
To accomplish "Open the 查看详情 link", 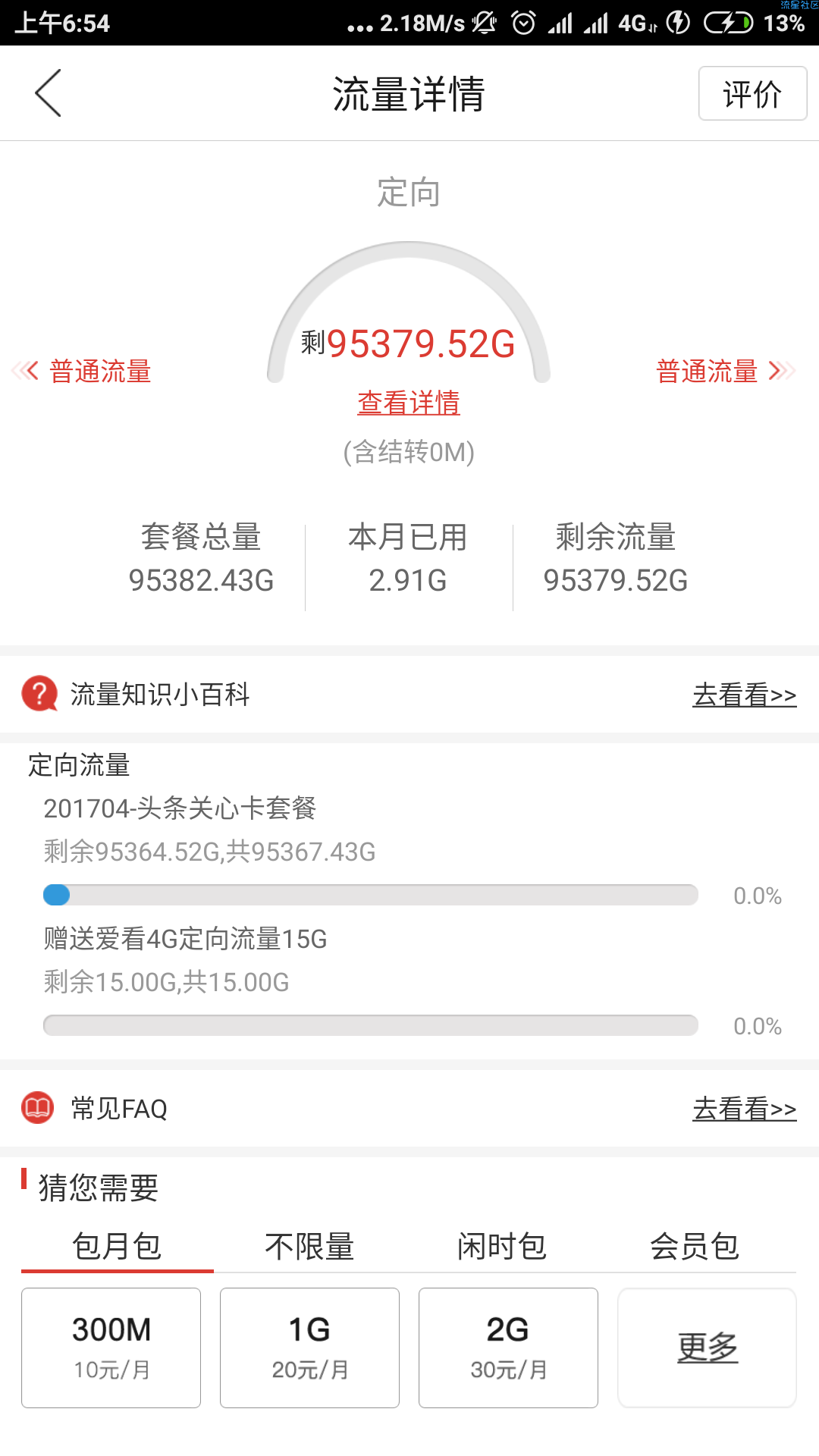I will click(x=409, y=403).
